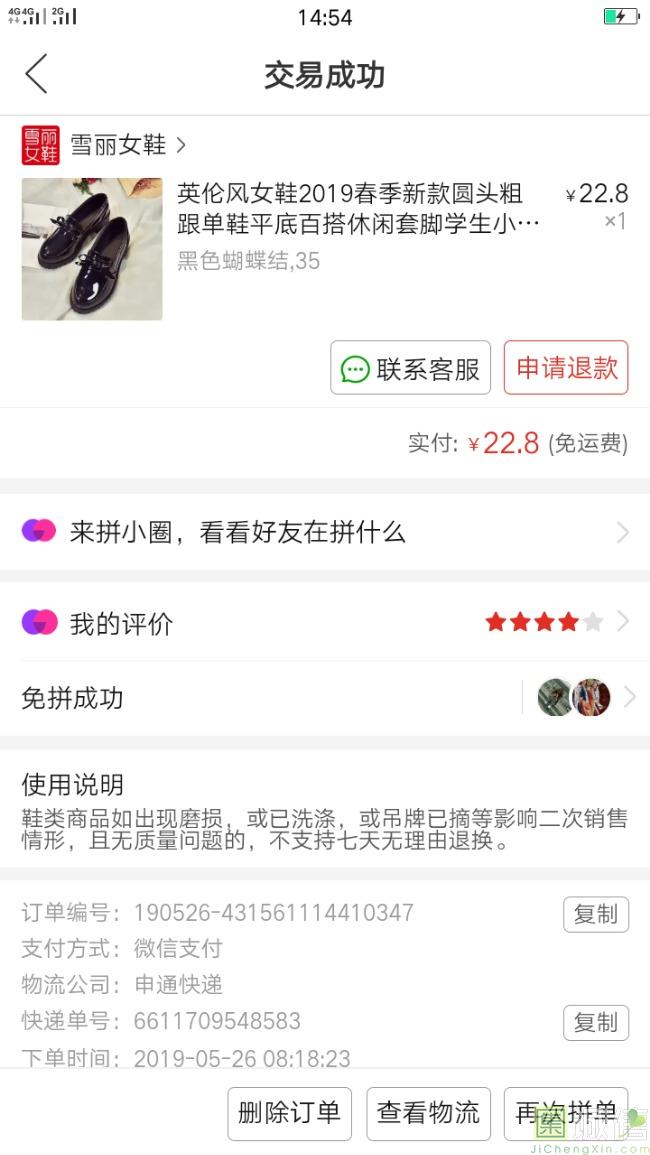Tap 删除订单 to delete this order
Screen dimensions: 650x1155
click(x=290, y=1113)
